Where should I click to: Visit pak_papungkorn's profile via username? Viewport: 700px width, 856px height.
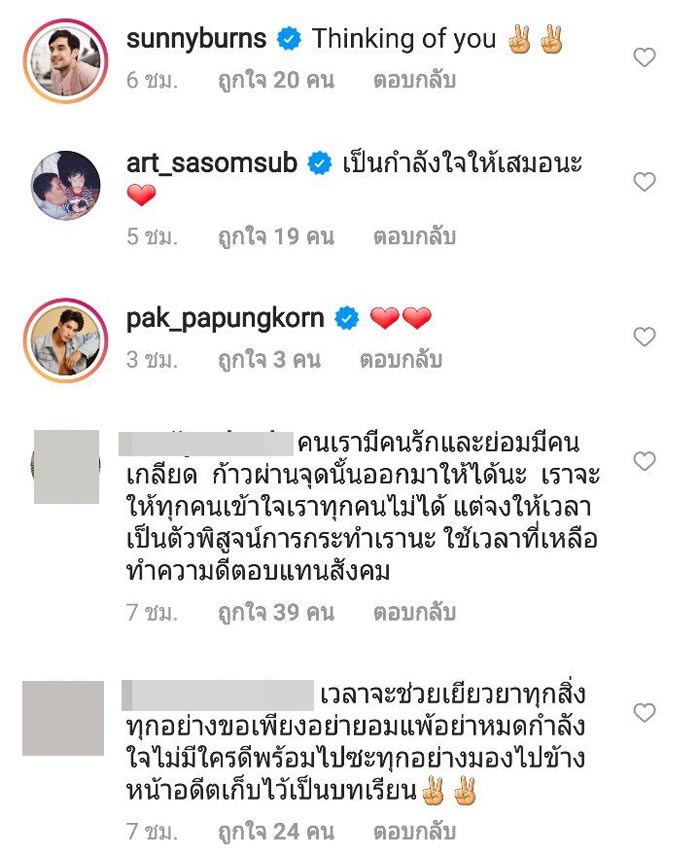(225, 318)
